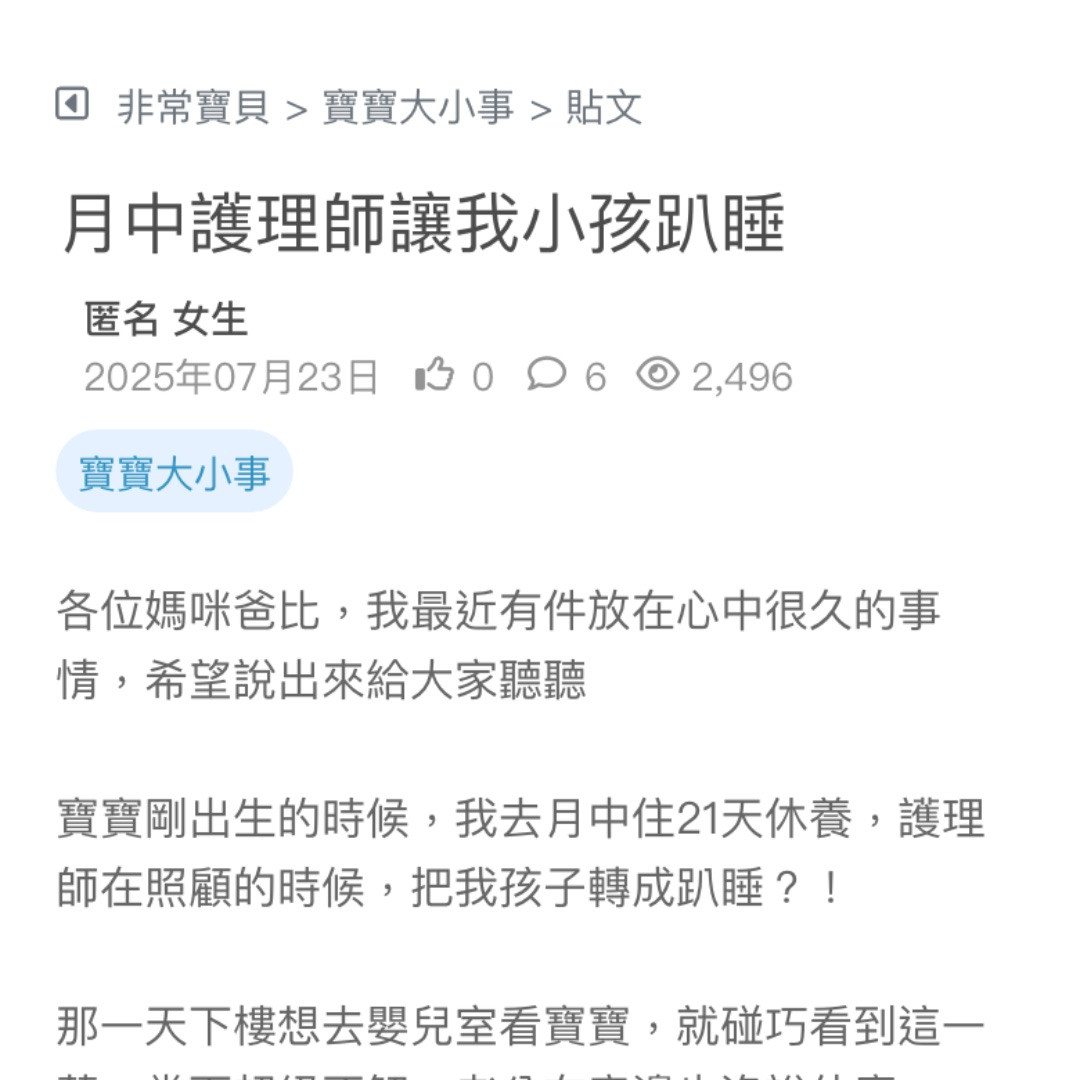Image resolution: width=1080 pixels, height=1080 pixels.
Task: Go to 寶寶大小事 breadcrumb section
Action: [418, 107]
